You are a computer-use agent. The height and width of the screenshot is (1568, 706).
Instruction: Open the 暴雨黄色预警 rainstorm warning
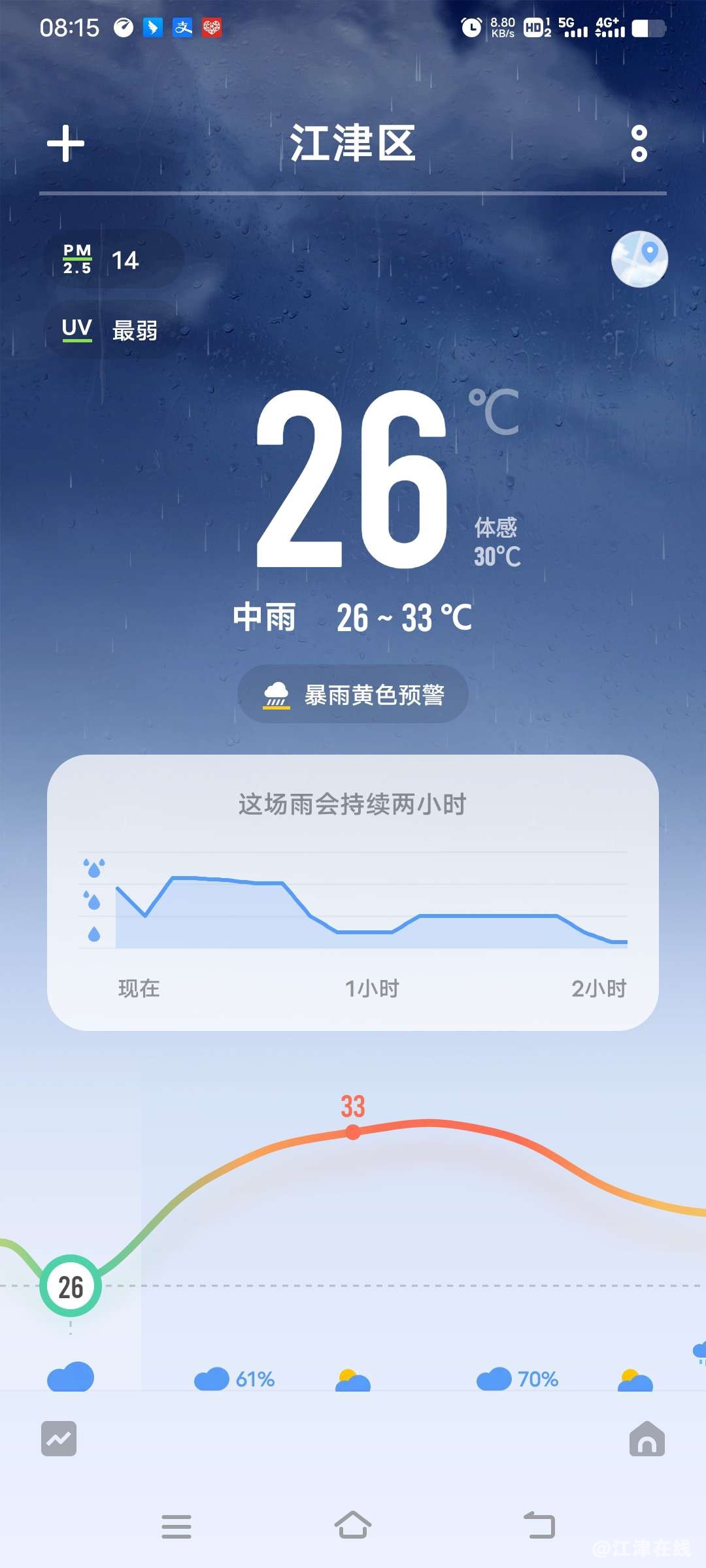coord(353,694)
